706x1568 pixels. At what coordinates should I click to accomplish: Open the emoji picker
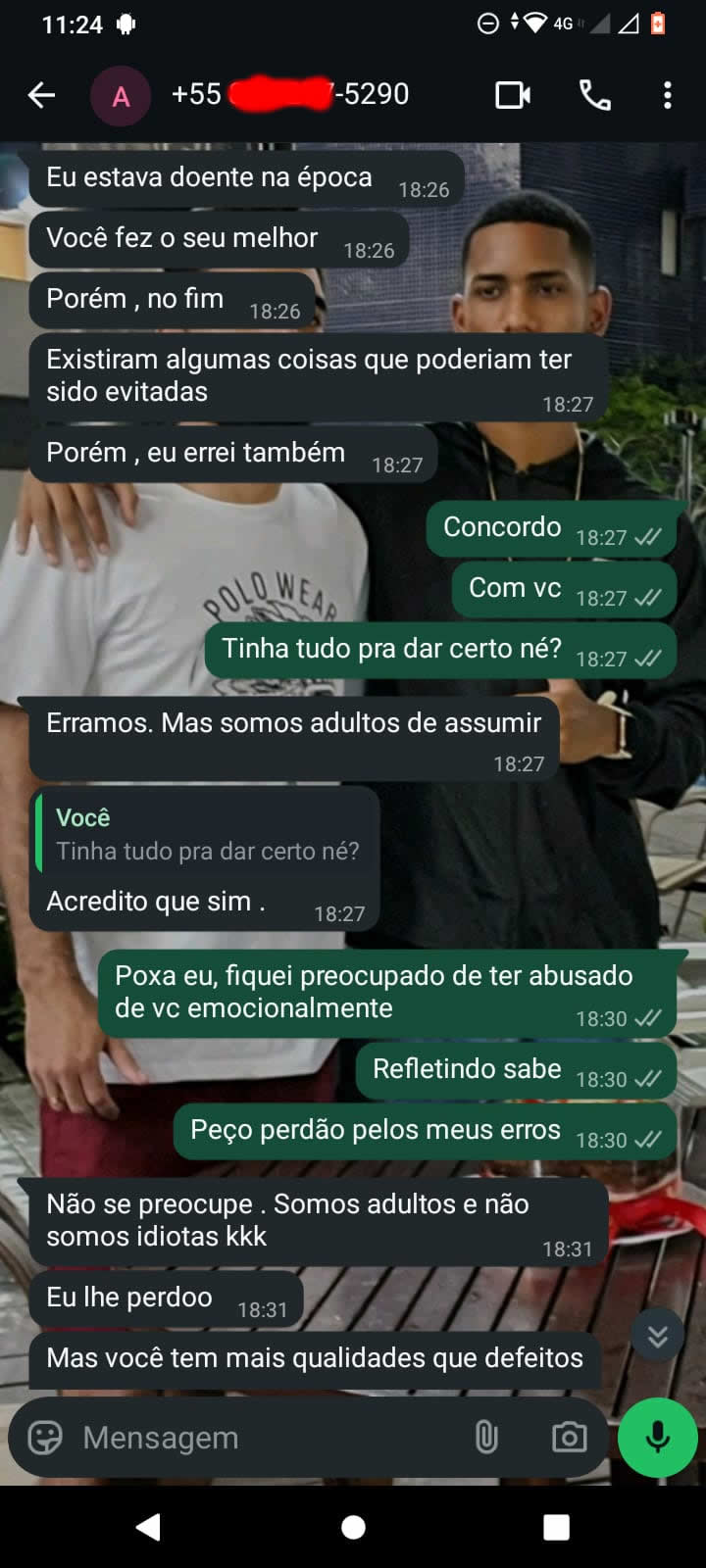coord(45,1438)
